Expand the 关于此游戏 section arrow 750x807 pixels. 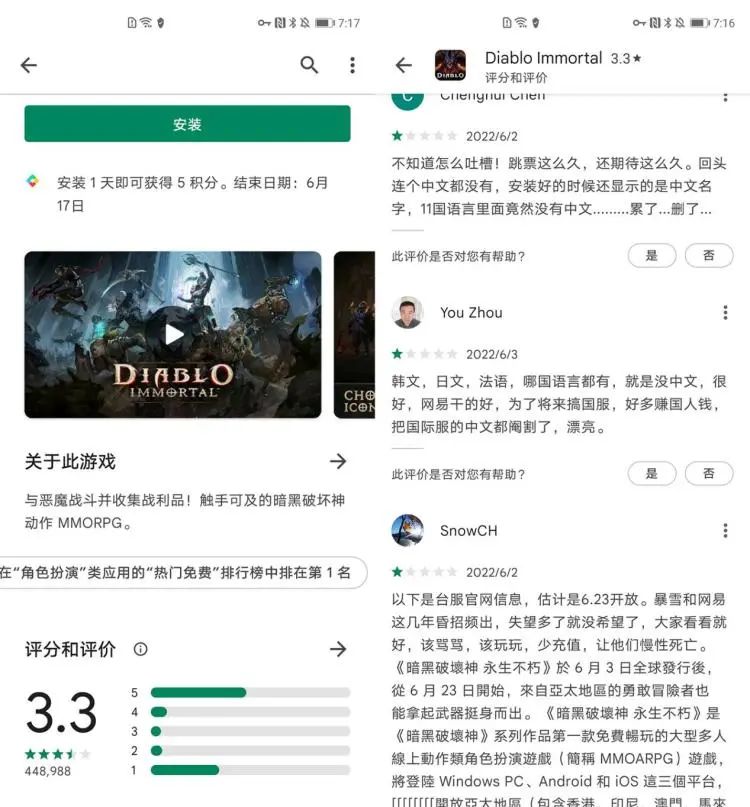pyautogui.click(x=338, y=461)
